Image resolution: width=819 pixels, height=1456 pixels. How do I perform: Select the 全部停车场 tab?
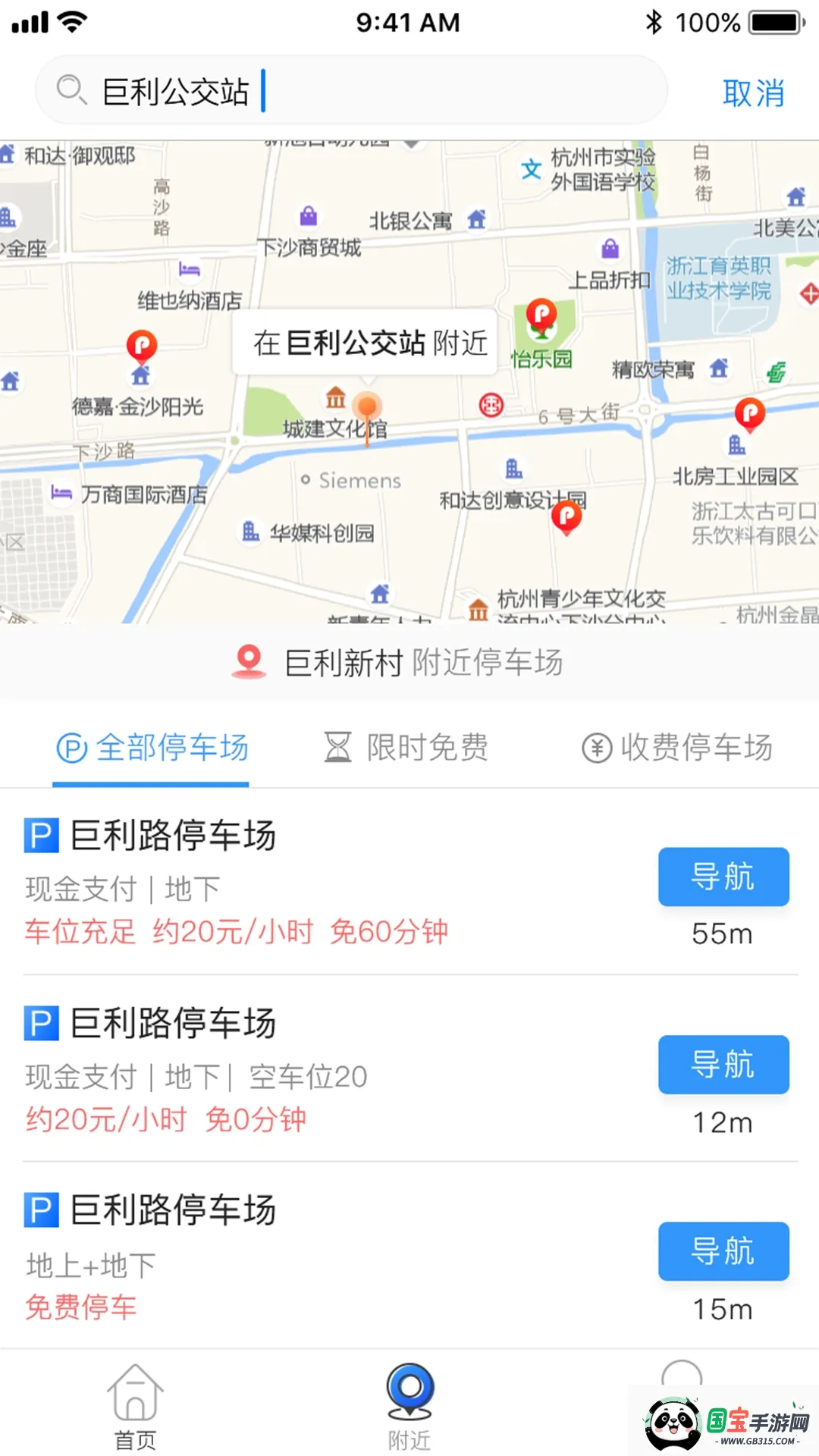pos(150,748)
